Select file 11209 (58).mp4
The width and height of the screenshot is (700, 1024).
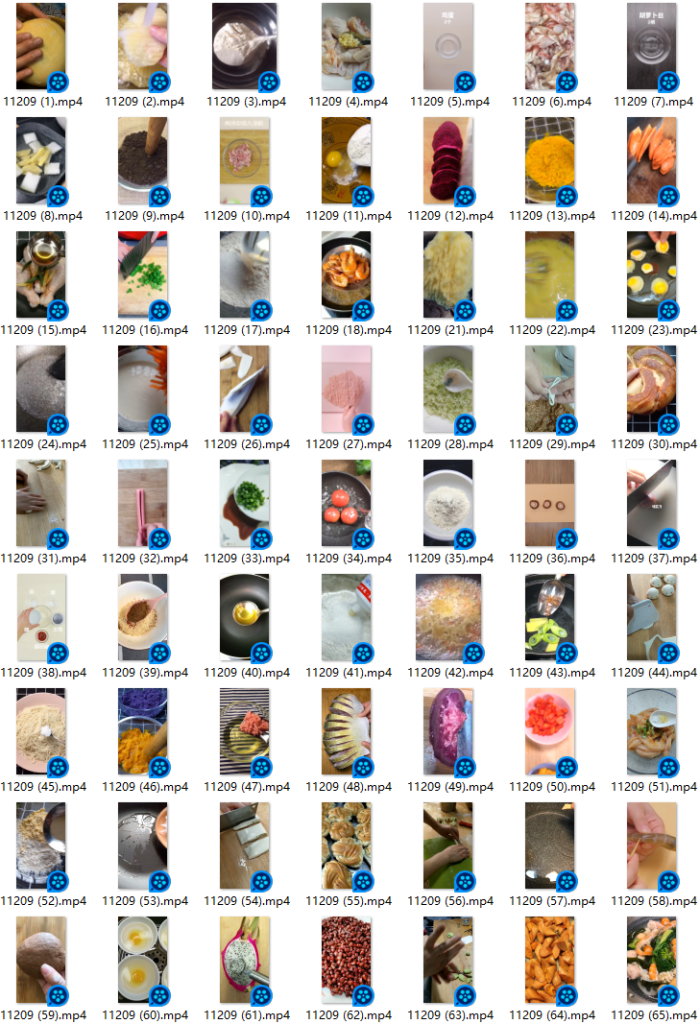tap(651, 845)
